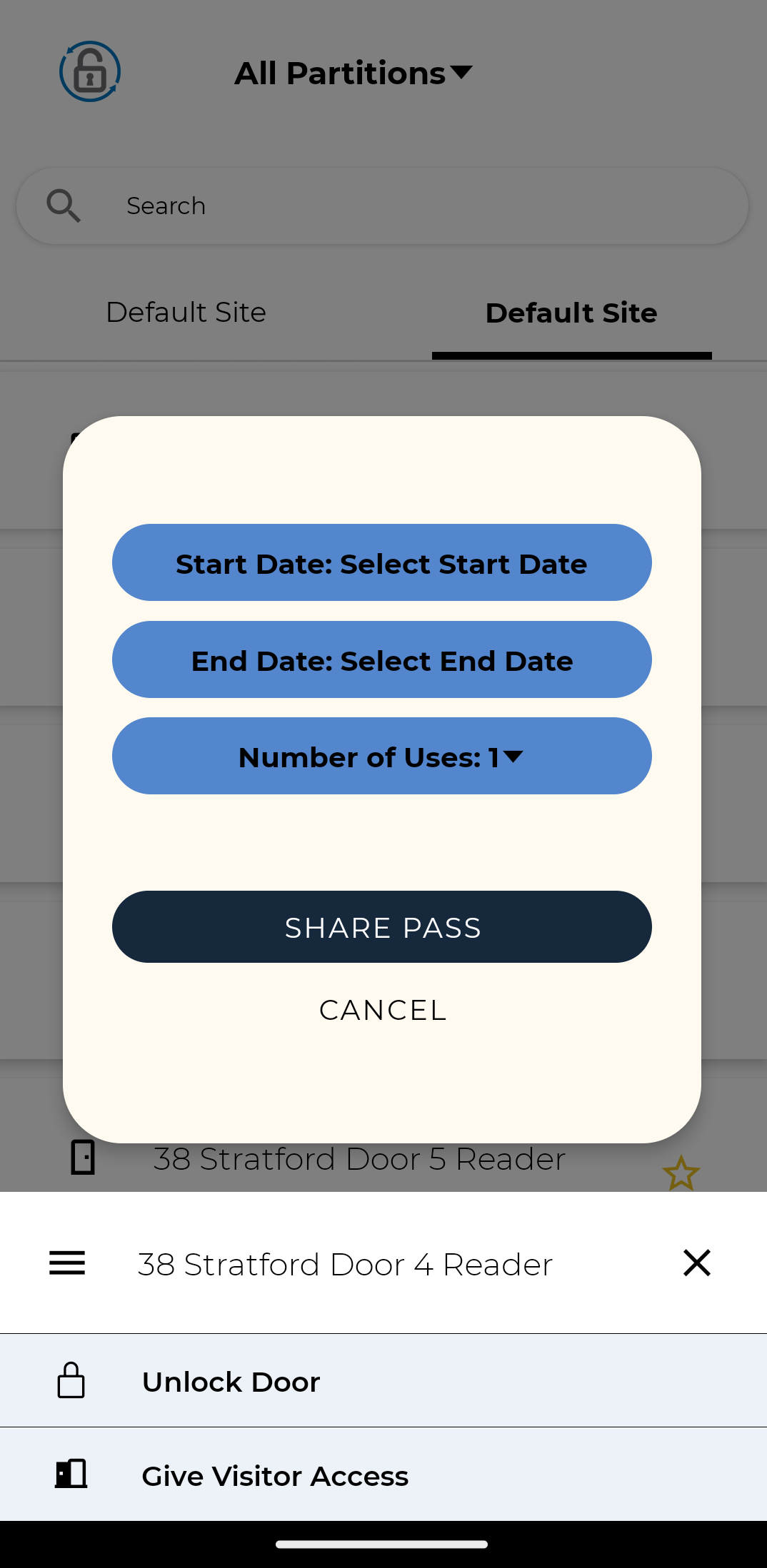This screenshot has width=767, height=1568.
Task: Choose a start date for the pass
Action: coord(381,563)
